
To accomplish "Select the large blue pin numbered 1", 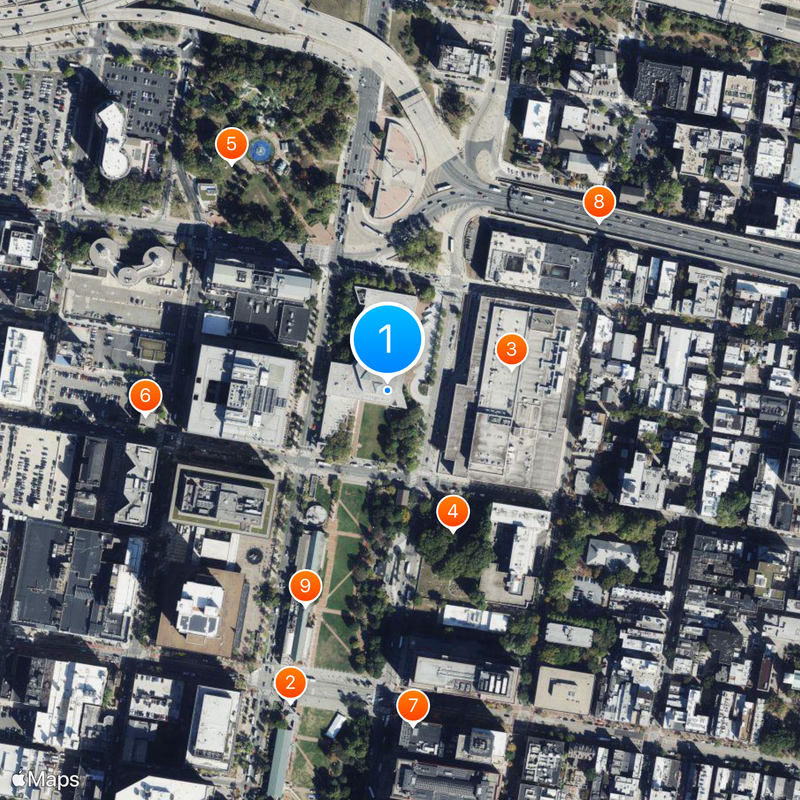I will [x=387, y=339].
